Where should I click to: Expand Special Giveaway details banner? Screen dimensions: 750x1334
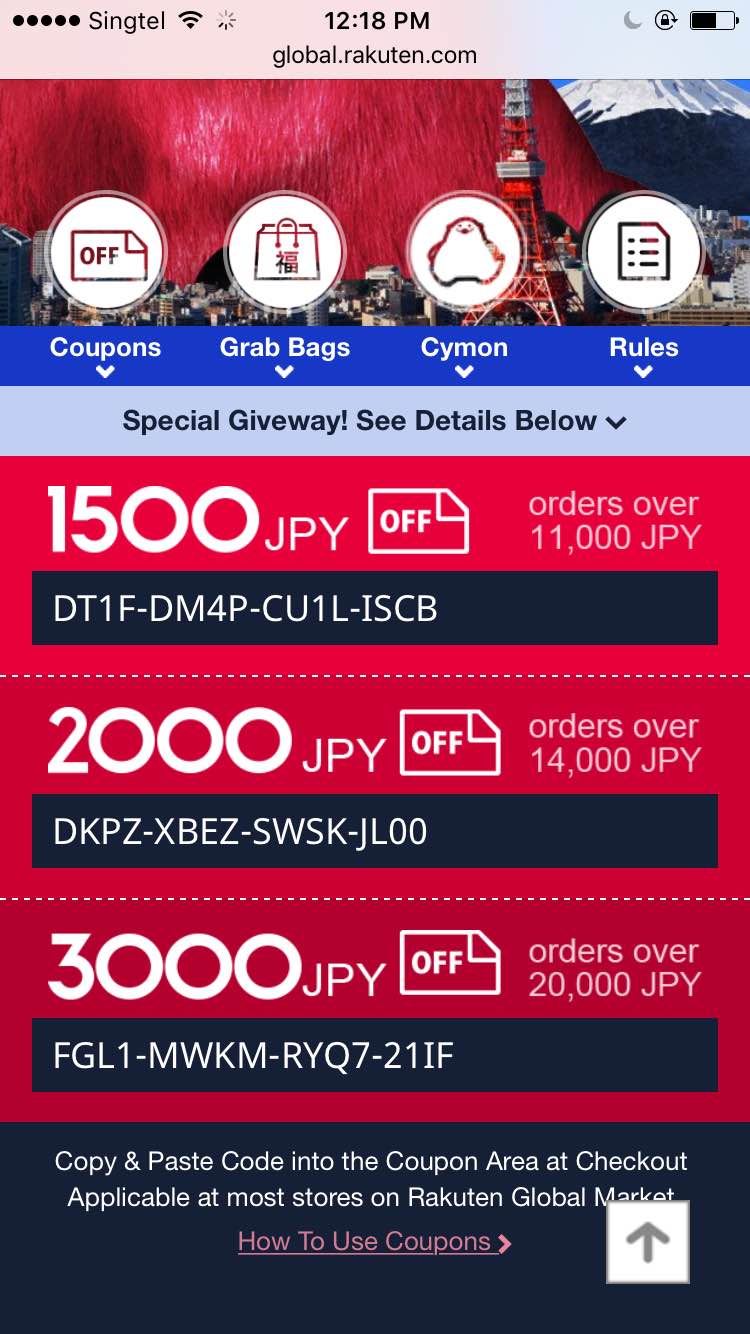click(x=375, y=421)
